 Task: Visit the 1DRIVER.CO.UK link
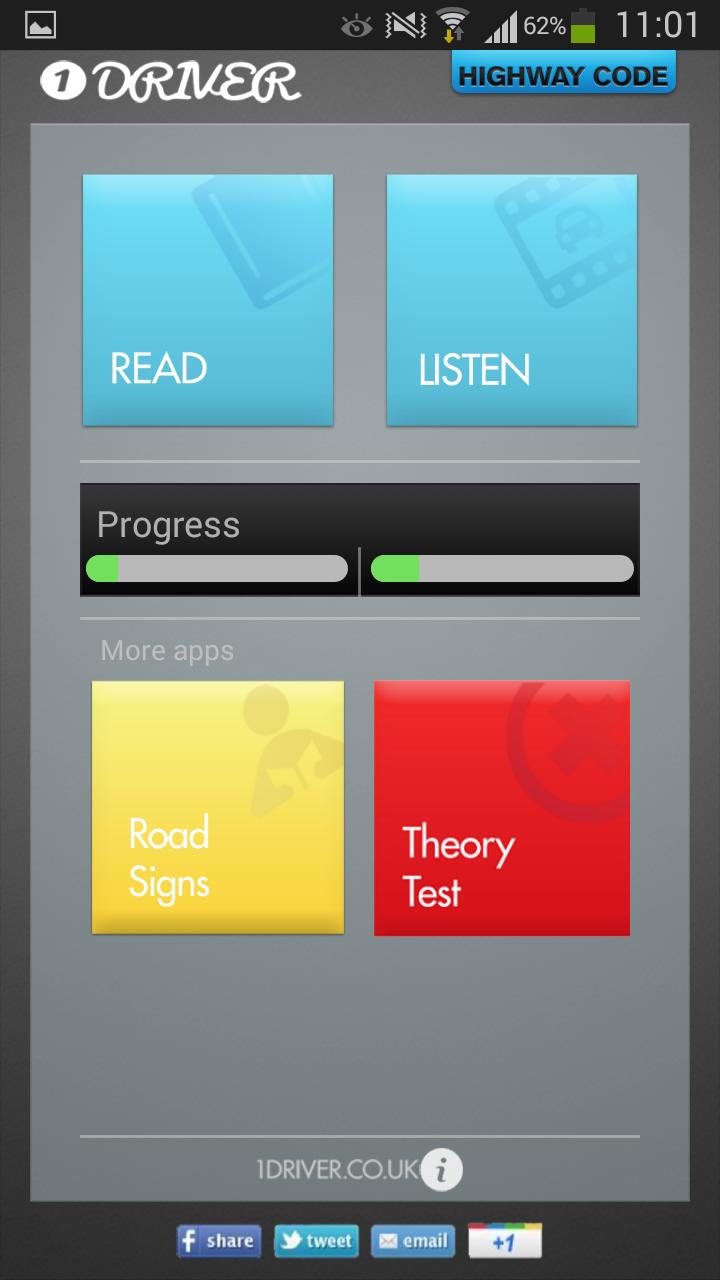point(340,1167)
